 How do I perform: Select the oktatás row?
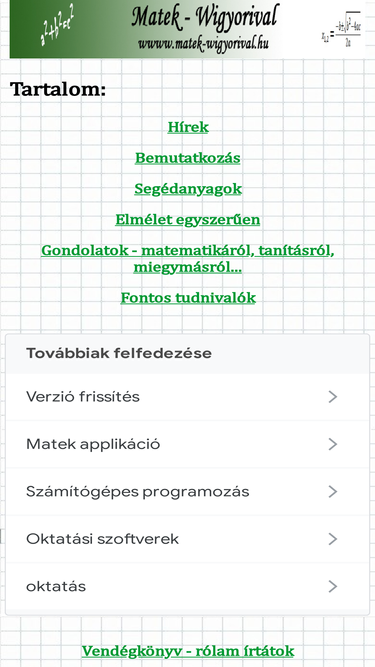[188, 587]
